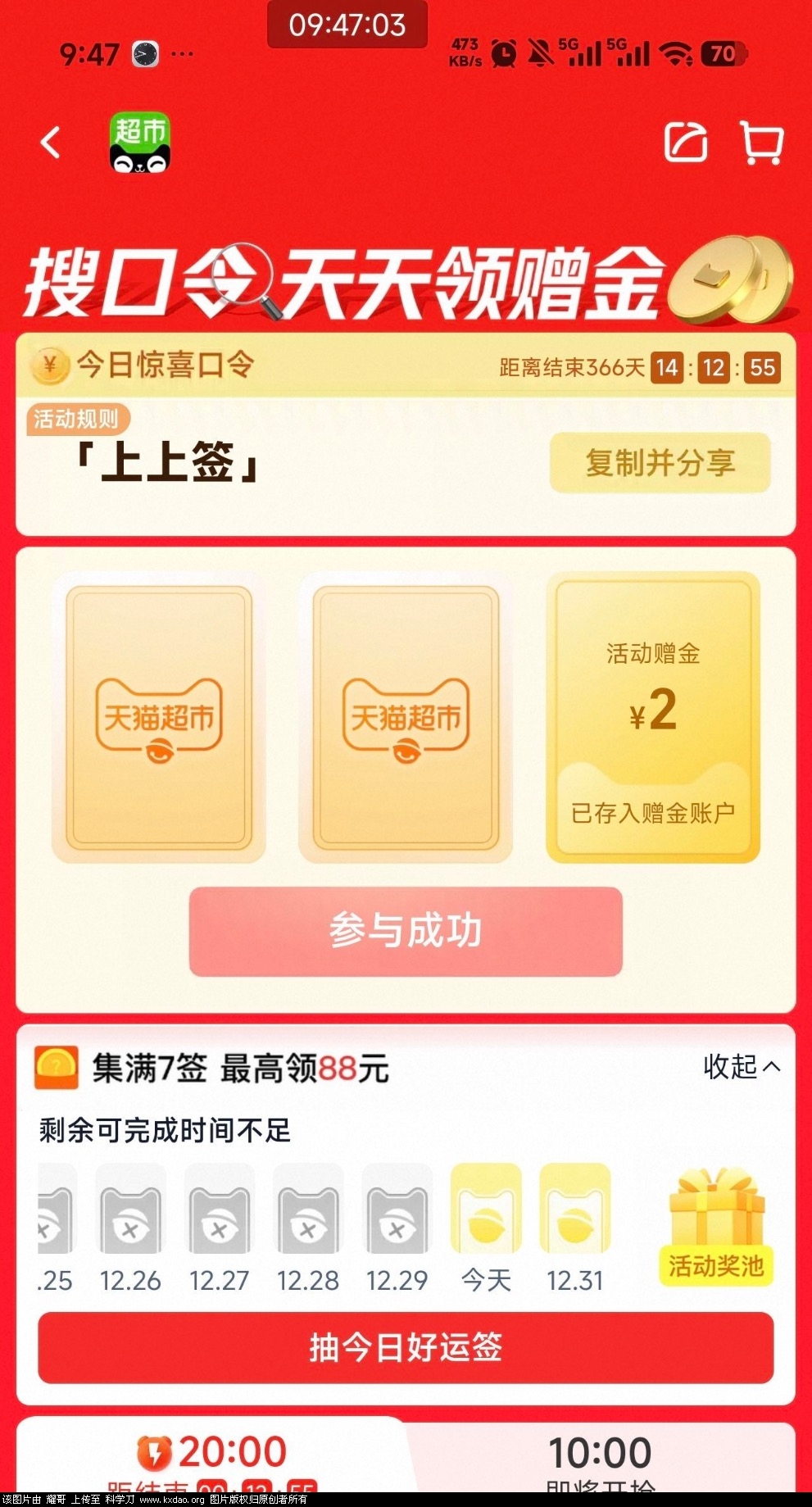Open the Tmall supermarket logo icon
812x1507 pixels.
click(x=140, y=143)
